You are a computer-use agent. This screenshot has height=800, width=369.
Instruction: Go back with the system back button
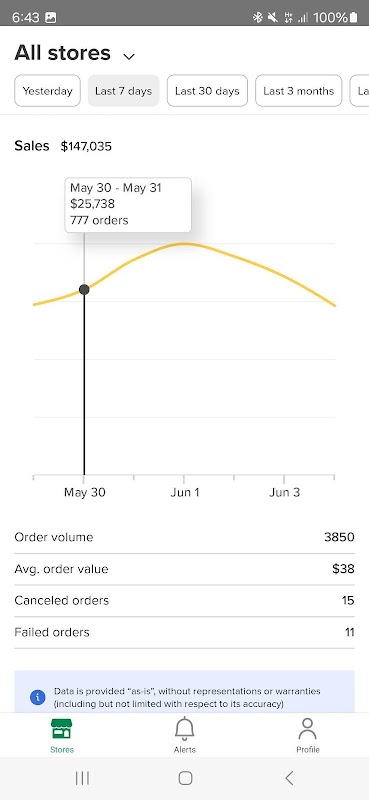(289, 778)
